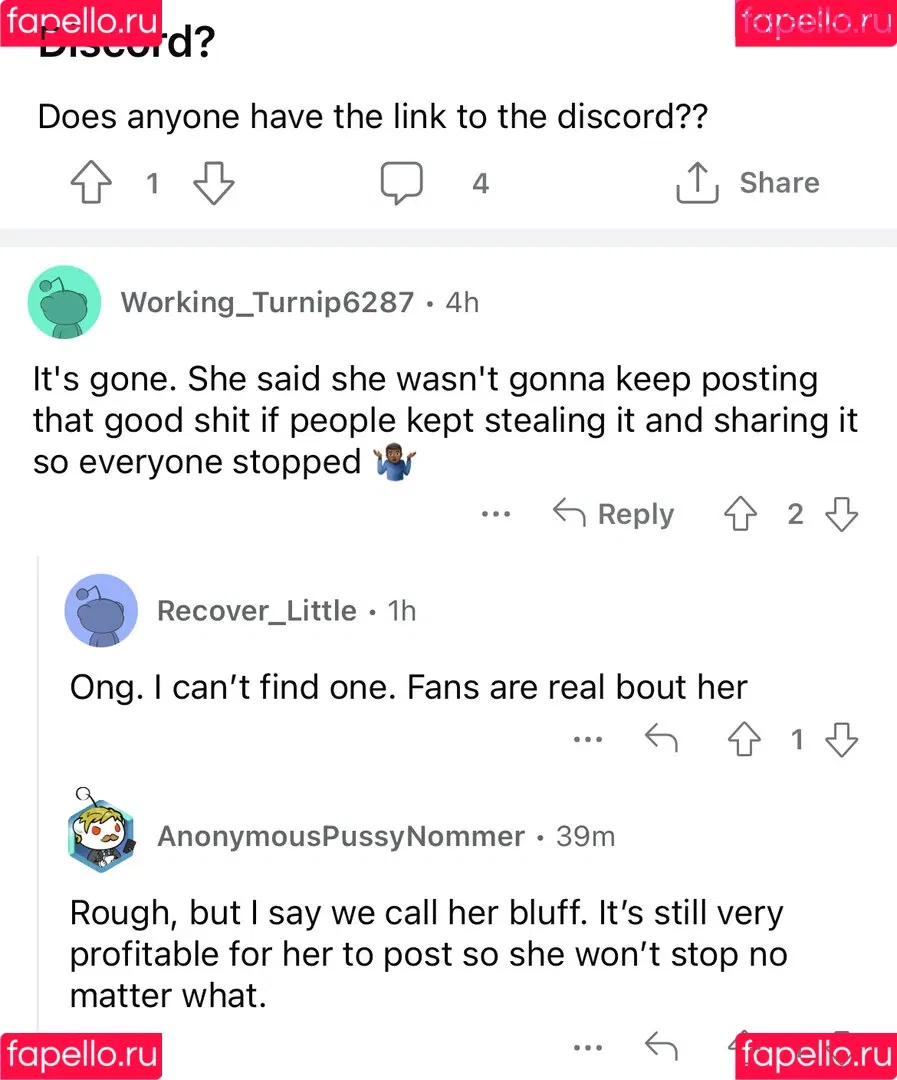Downvote the Discord post

pos(213,184)
